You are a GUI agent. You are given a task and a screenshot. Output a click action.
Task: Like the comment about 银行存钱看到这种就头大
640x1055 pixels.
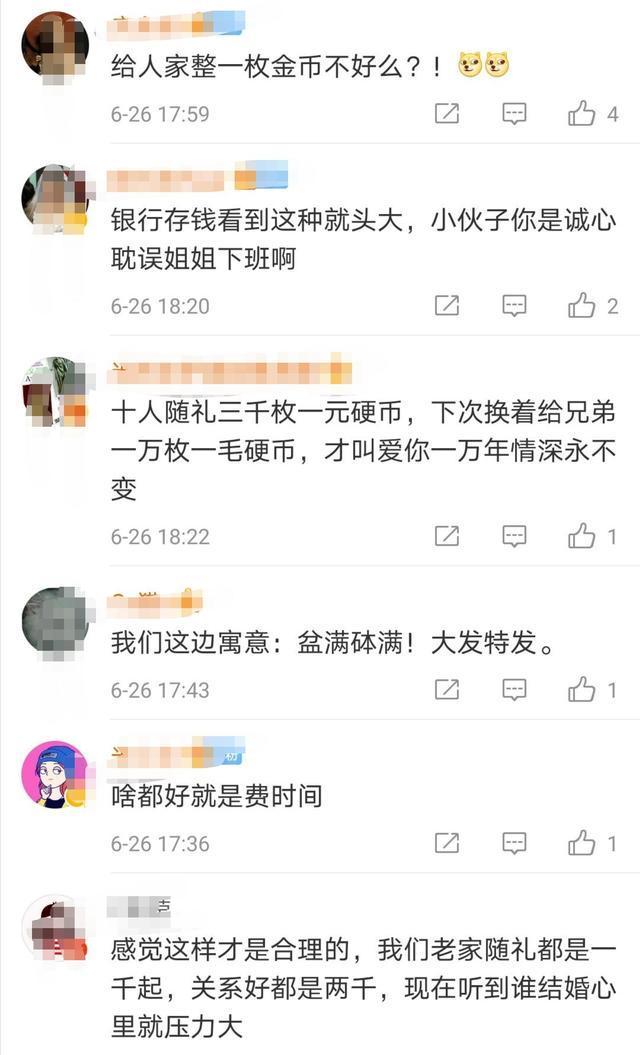(x=582, y=306)
